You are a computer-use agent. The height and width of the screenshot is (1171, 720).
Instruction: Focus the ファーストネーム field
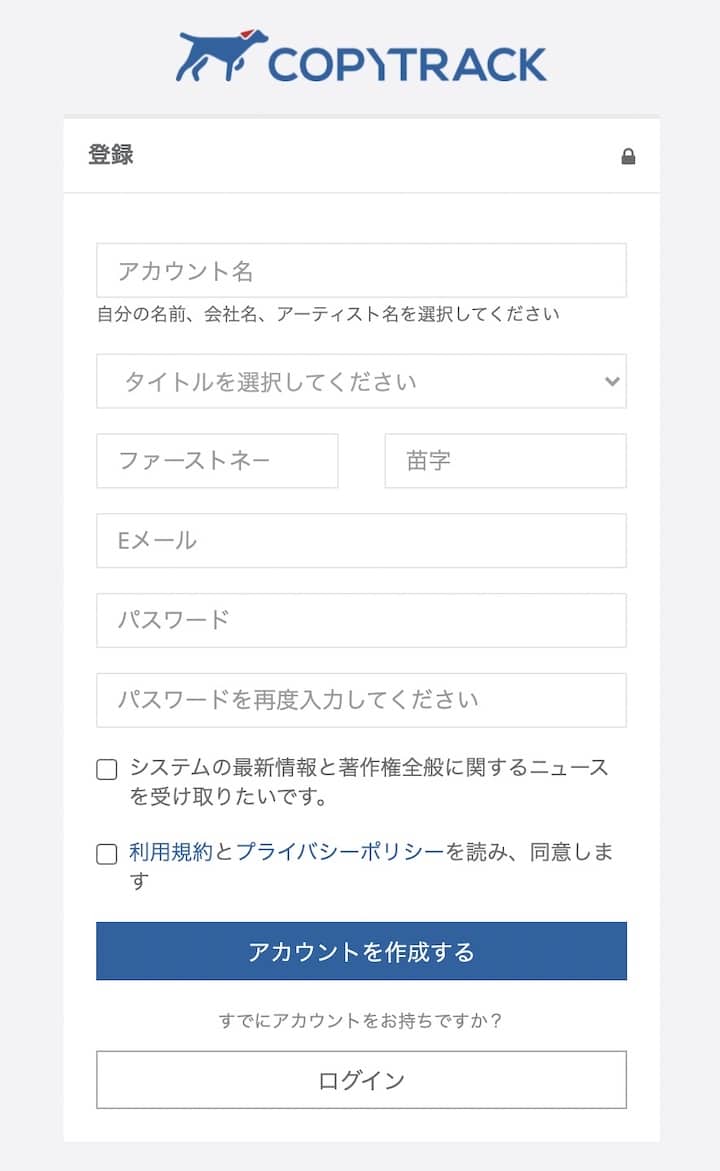(x=217, y=461)
